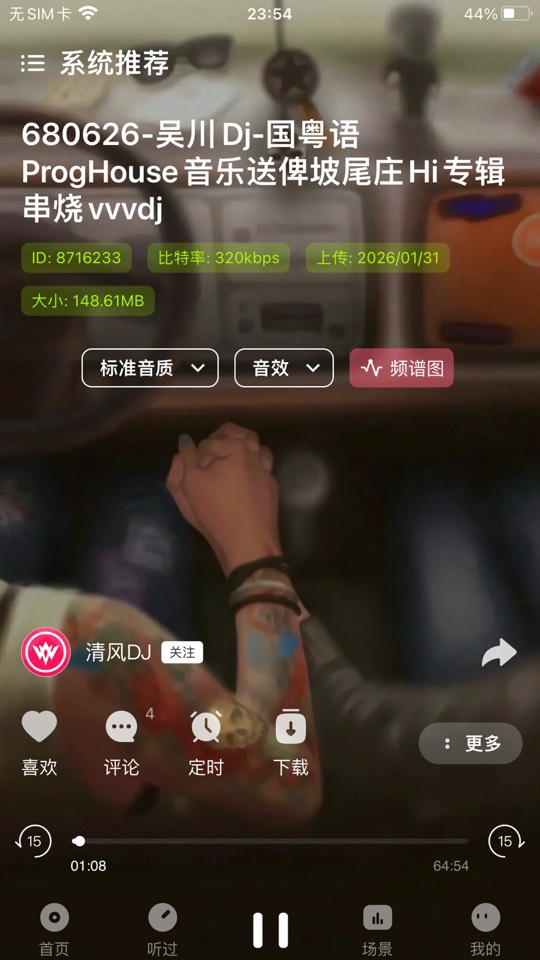Open the 评论 comments
The image size is (540, 960).
click(x=122, y=743)
